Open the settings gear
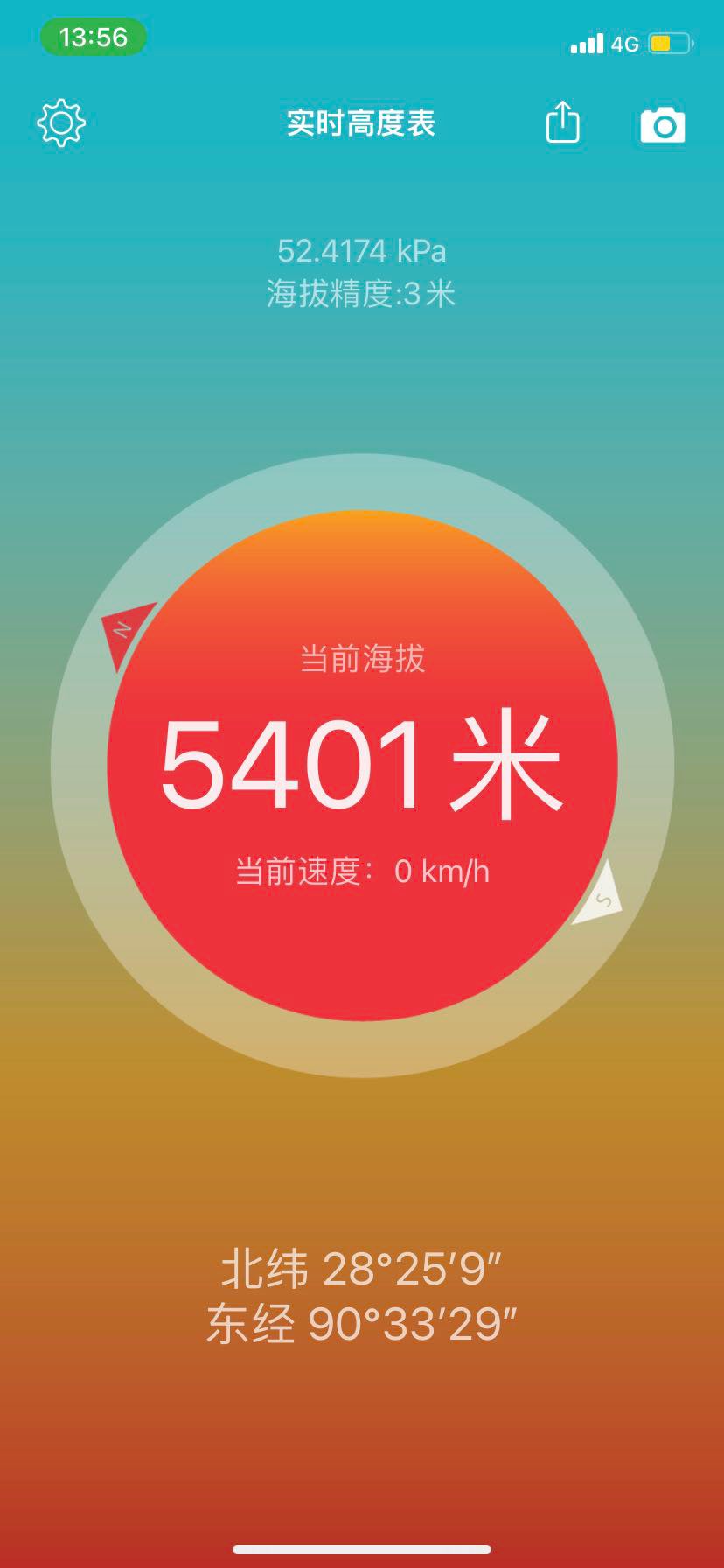724x1568 pixels. pos(61,122)
